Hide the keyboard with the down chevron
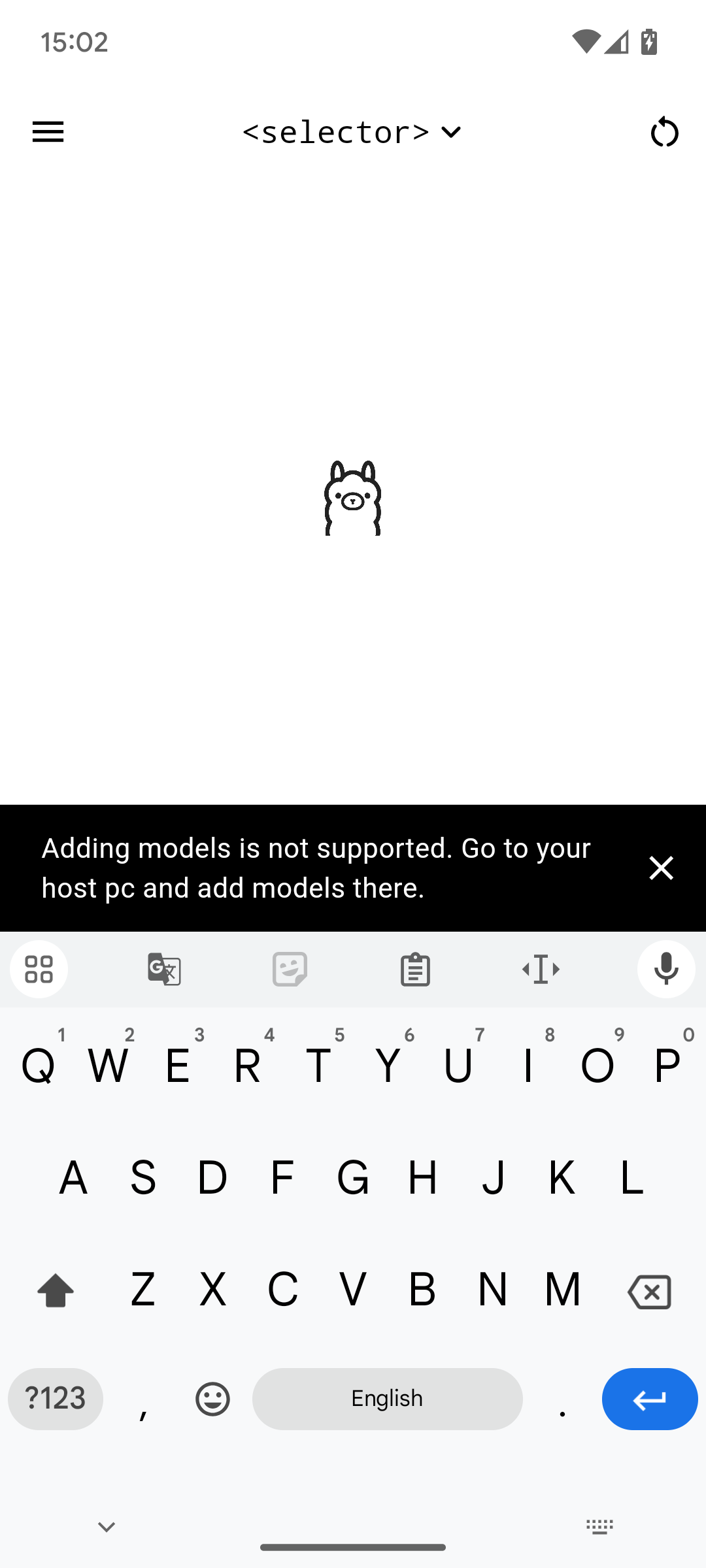This screenshot has width=706, height=1568. tap(107, 1527)
